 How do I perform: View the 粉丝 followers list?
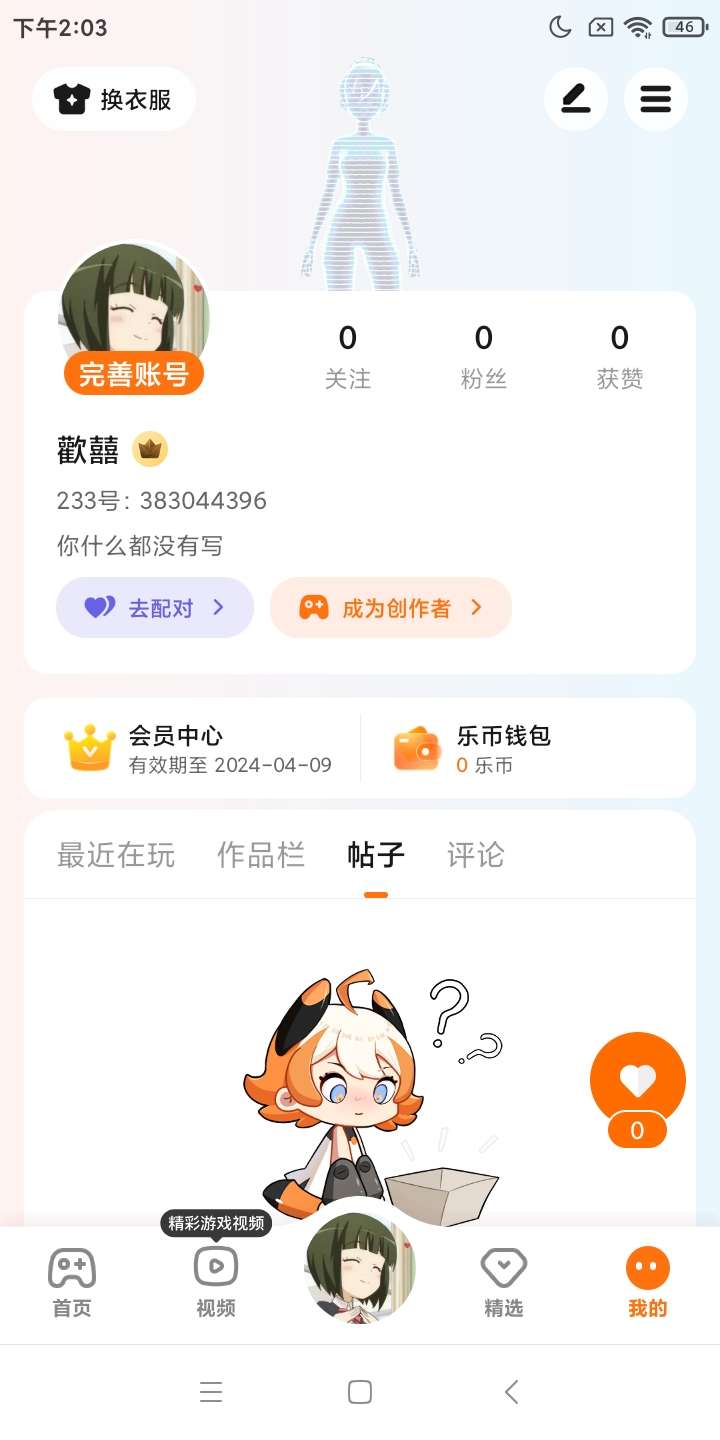[x=484, y=357]
